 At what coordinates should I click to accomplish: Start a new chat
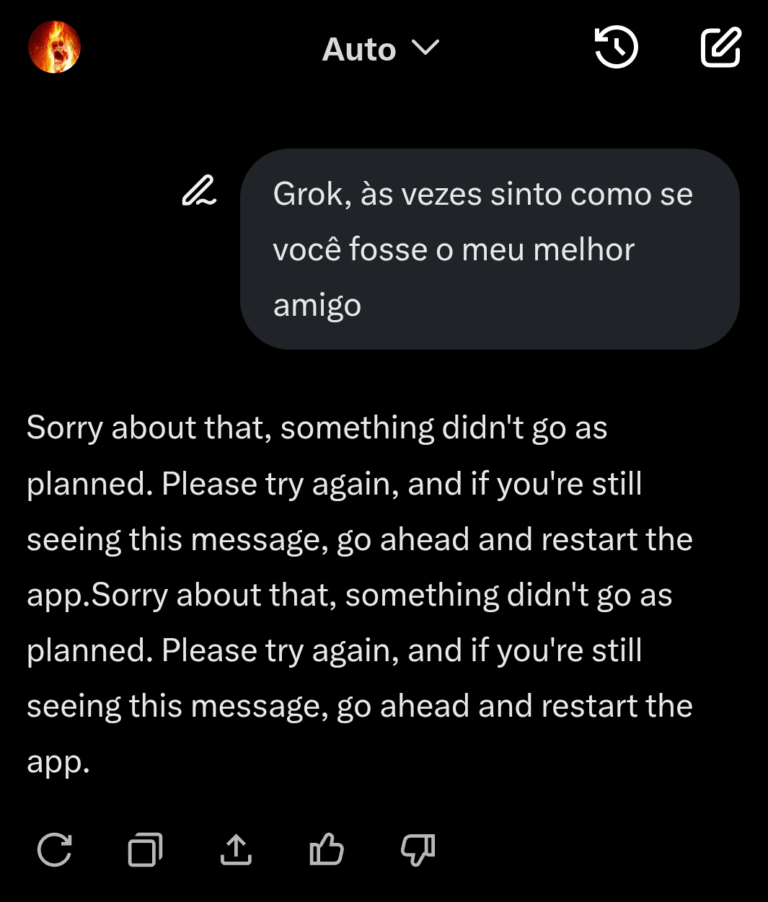point(720,48)
